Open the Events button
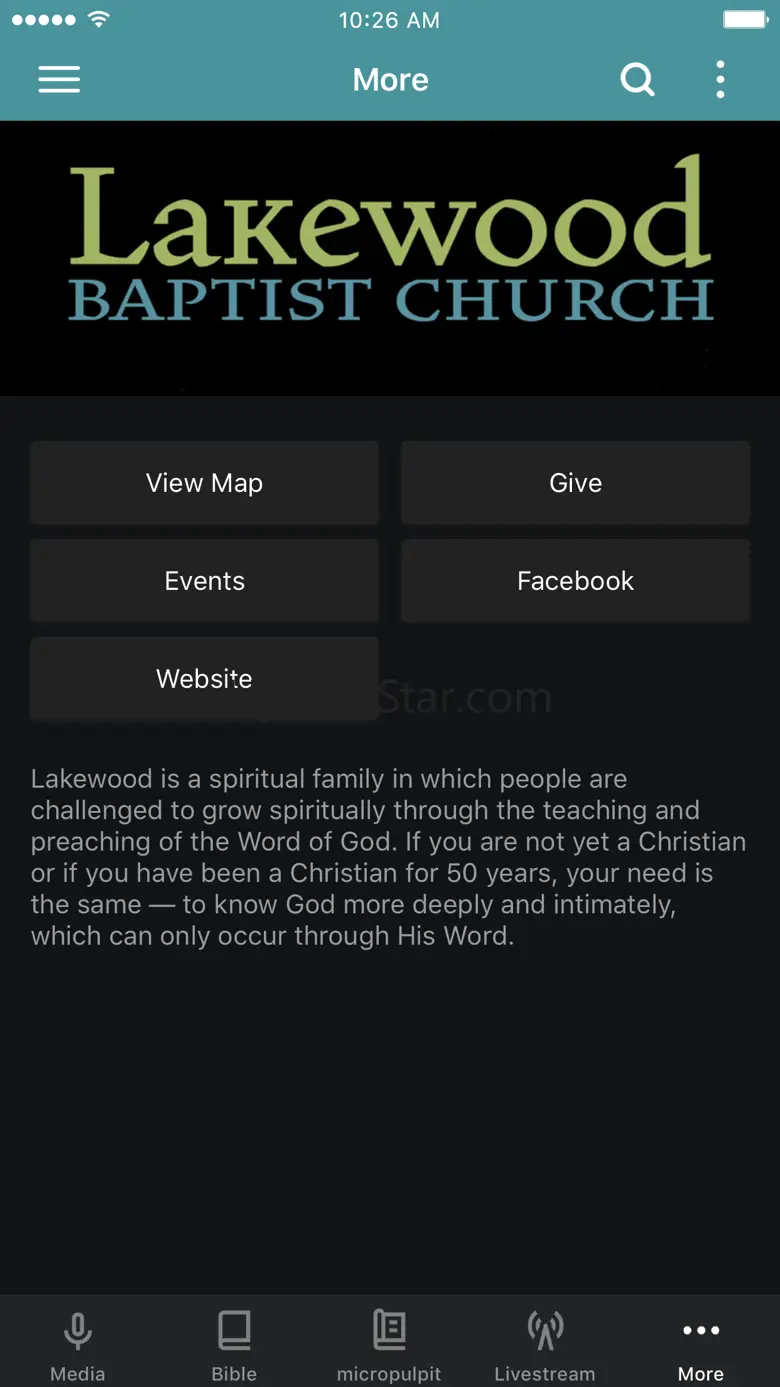The height and width of the screenshot is (1387, 780). tap(204, 581)
